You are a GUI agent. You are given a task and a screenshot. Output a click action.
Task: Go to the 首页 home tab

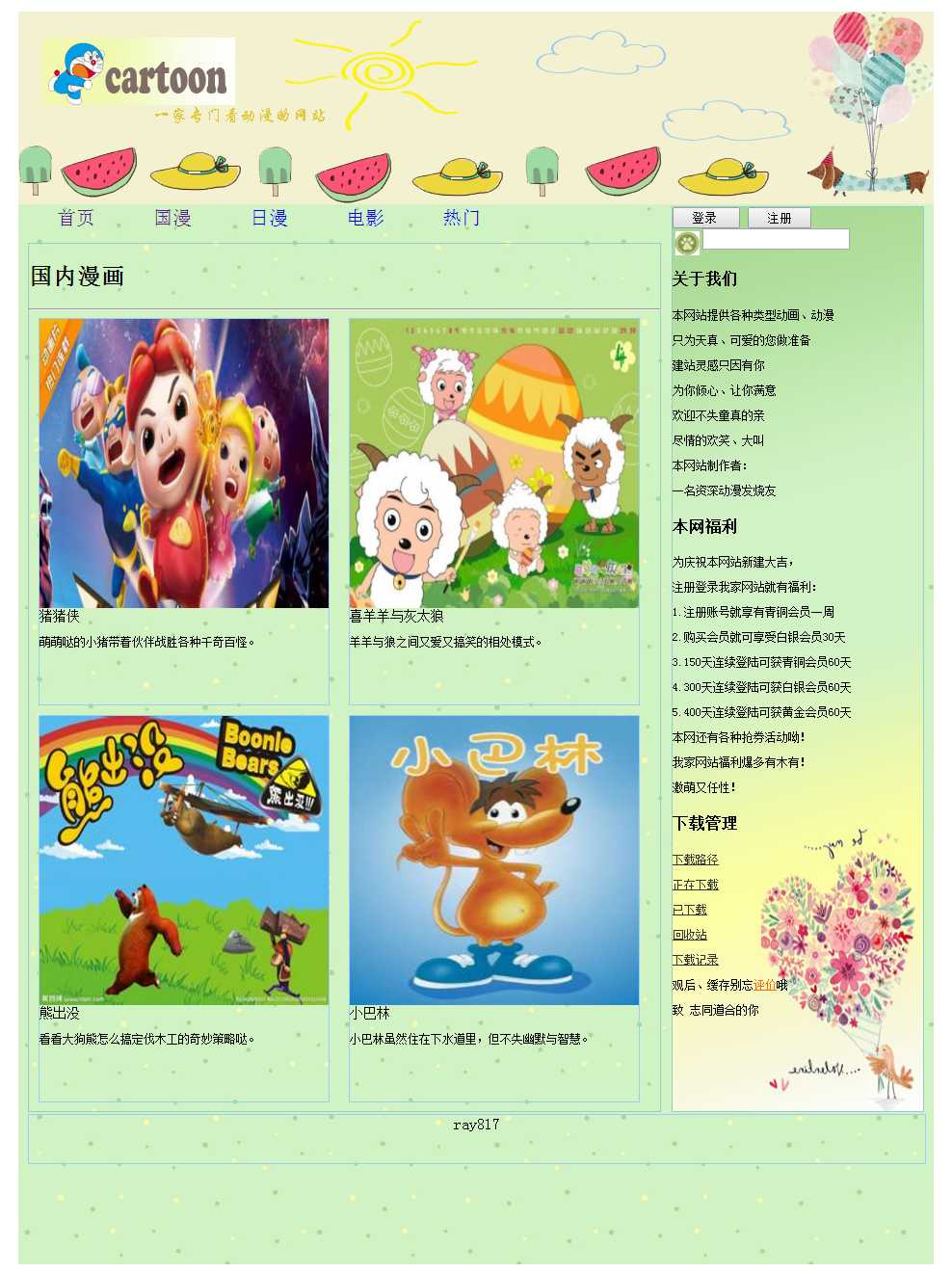[x=76, y=218]
